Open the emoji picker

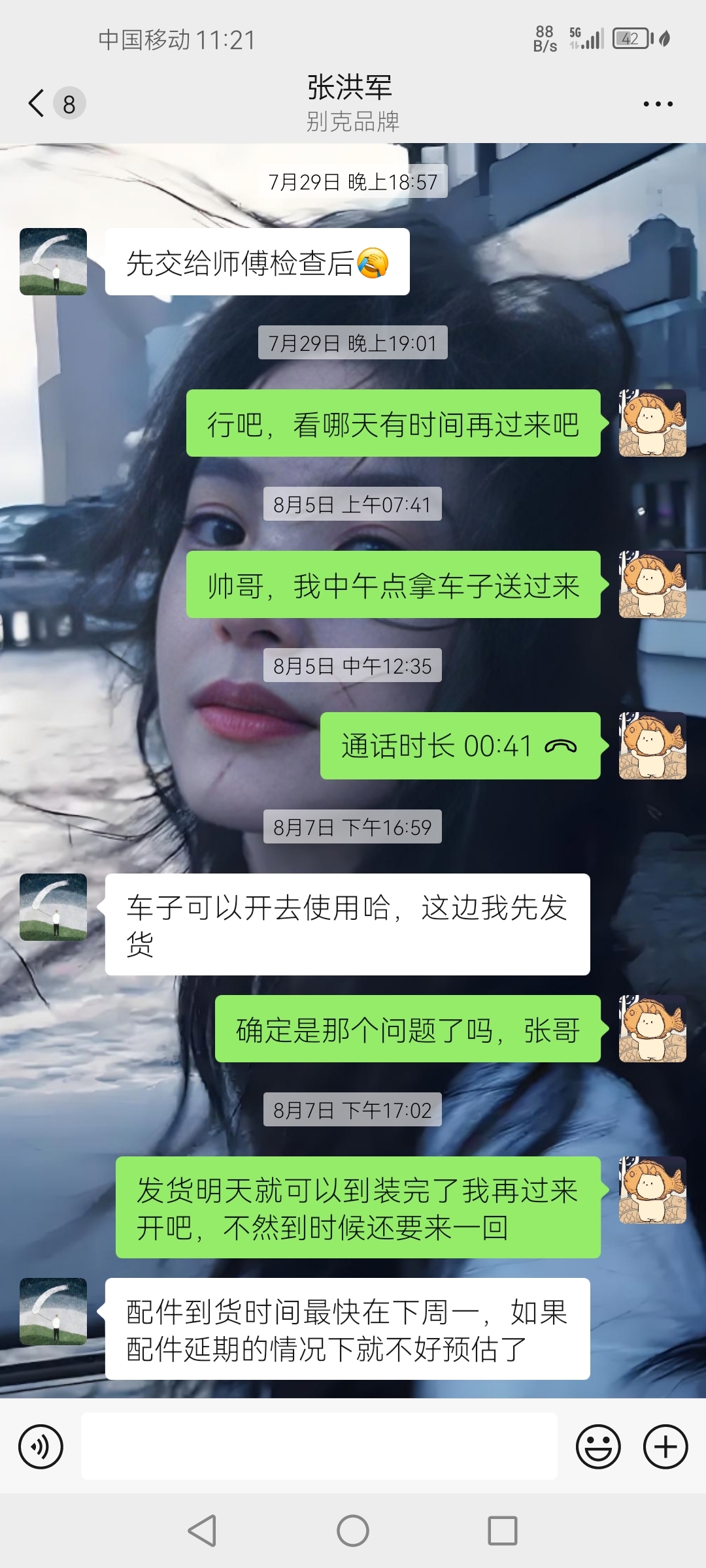598,1446
